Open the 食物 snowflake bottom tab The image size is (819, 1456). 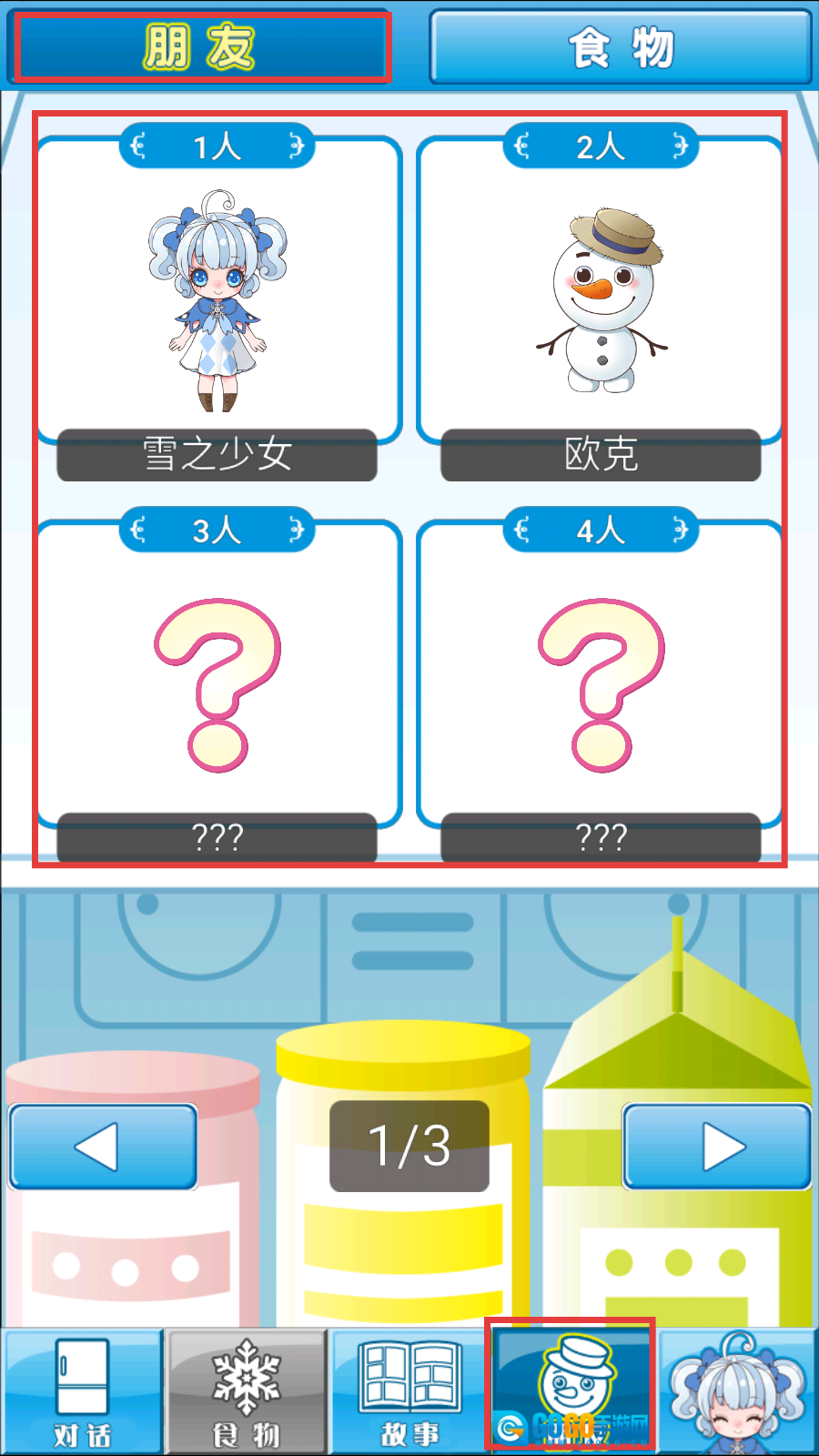point(246,1390)
